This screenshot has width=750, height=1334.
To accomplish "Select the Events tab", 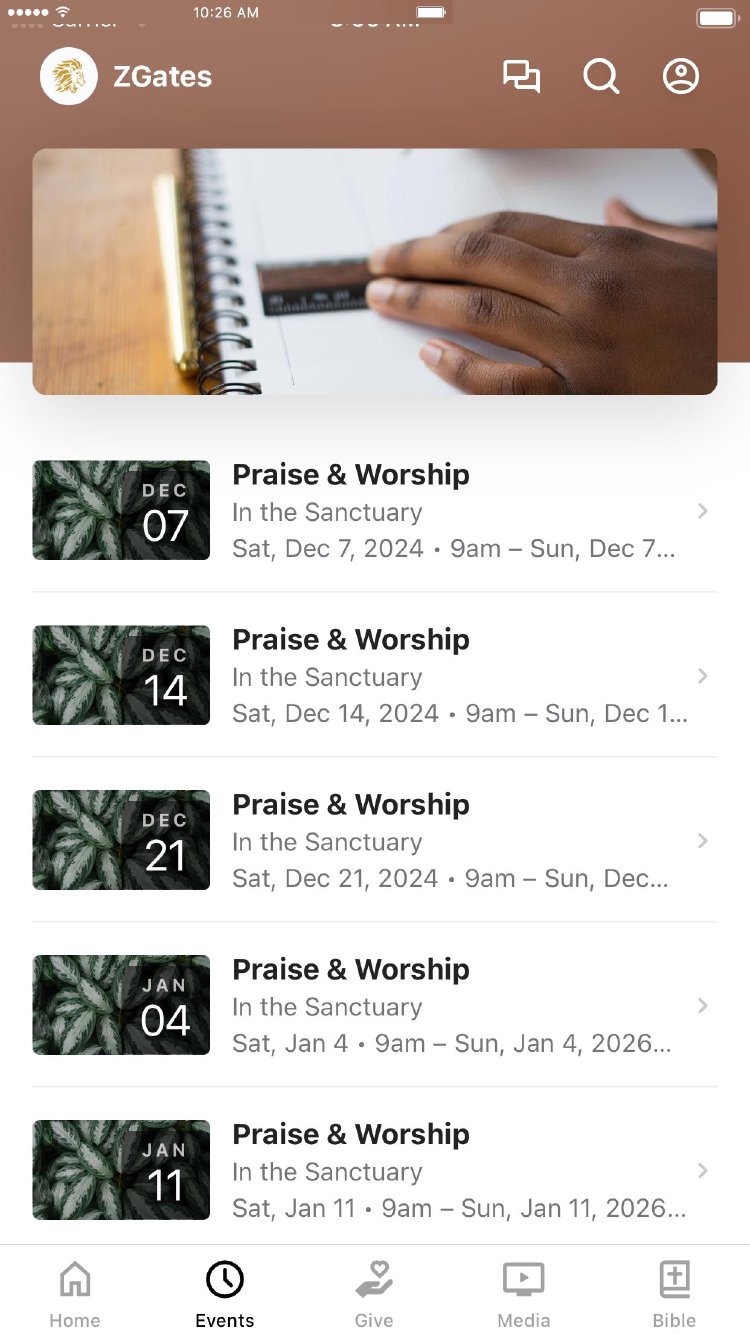I will pyautogui.click(x=225, y=1292).
